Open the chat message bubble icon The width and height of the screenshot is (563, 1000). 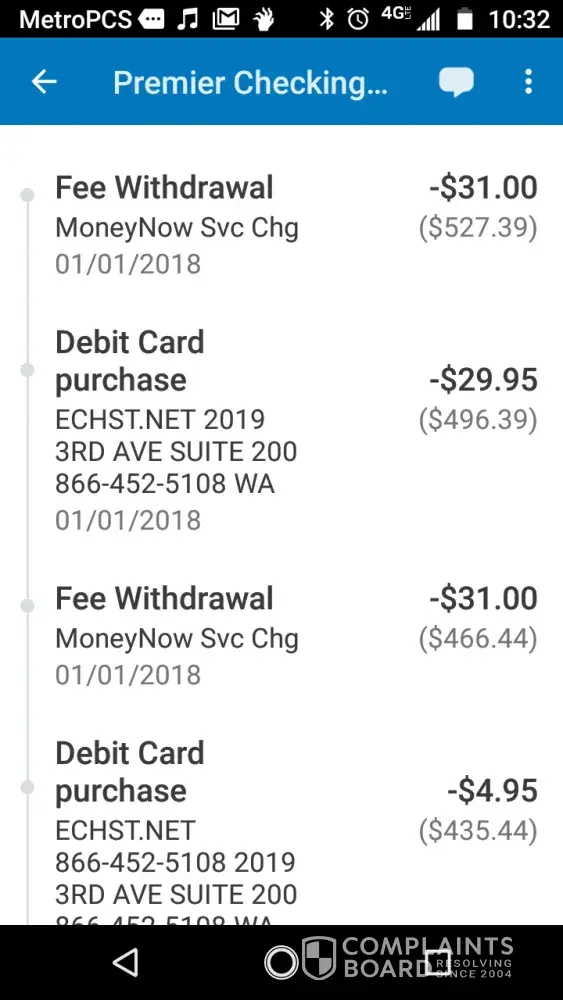click(456, 82)
